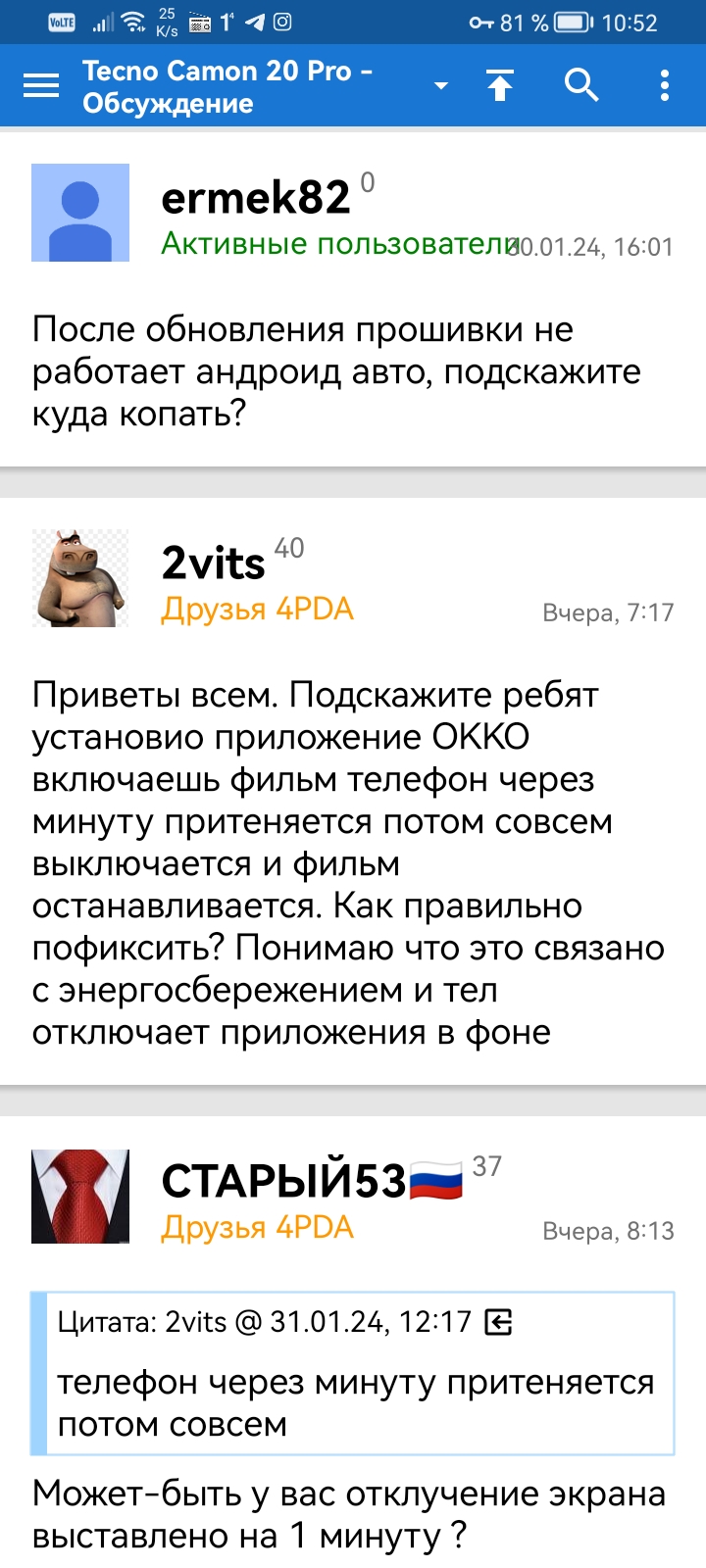The width and height of the screenshot is (706, 1568).
Task: Jump to top with the upward arrow icon
Action: (500, 86)
